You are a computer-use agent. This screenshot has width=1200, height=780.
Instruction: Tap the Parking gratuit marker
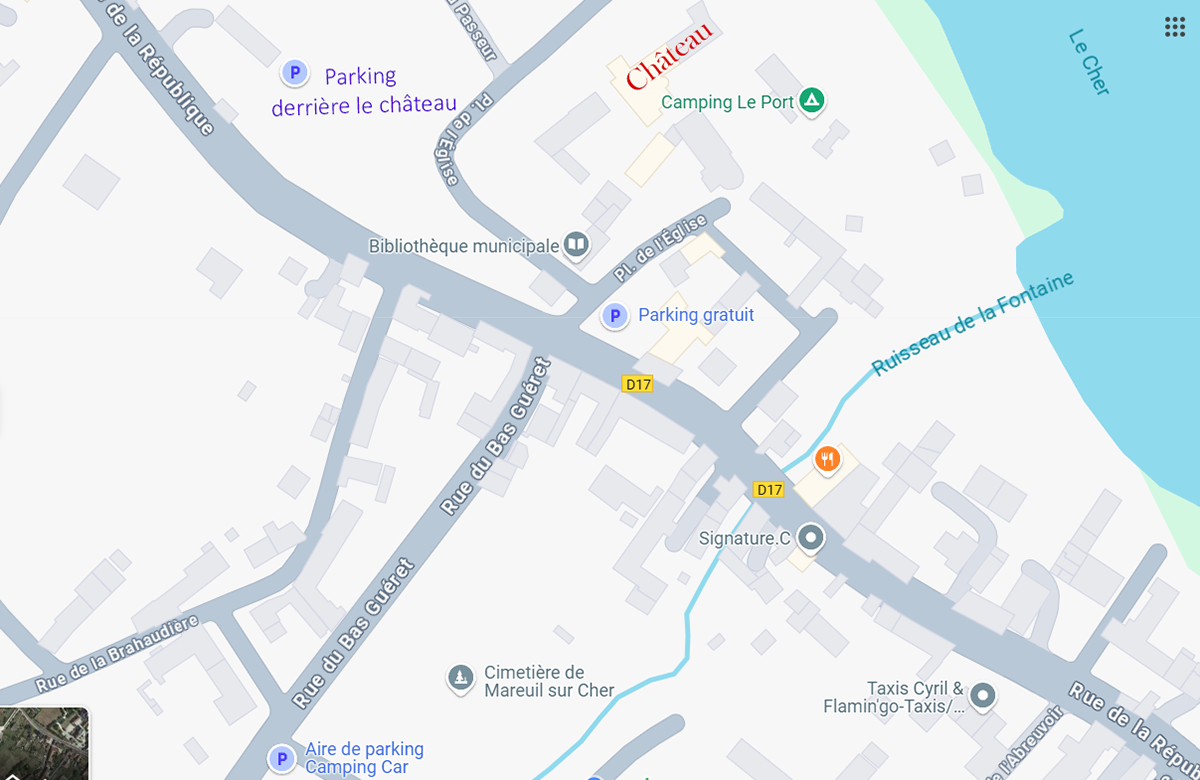pyautogui.click(x=614, y=316)
